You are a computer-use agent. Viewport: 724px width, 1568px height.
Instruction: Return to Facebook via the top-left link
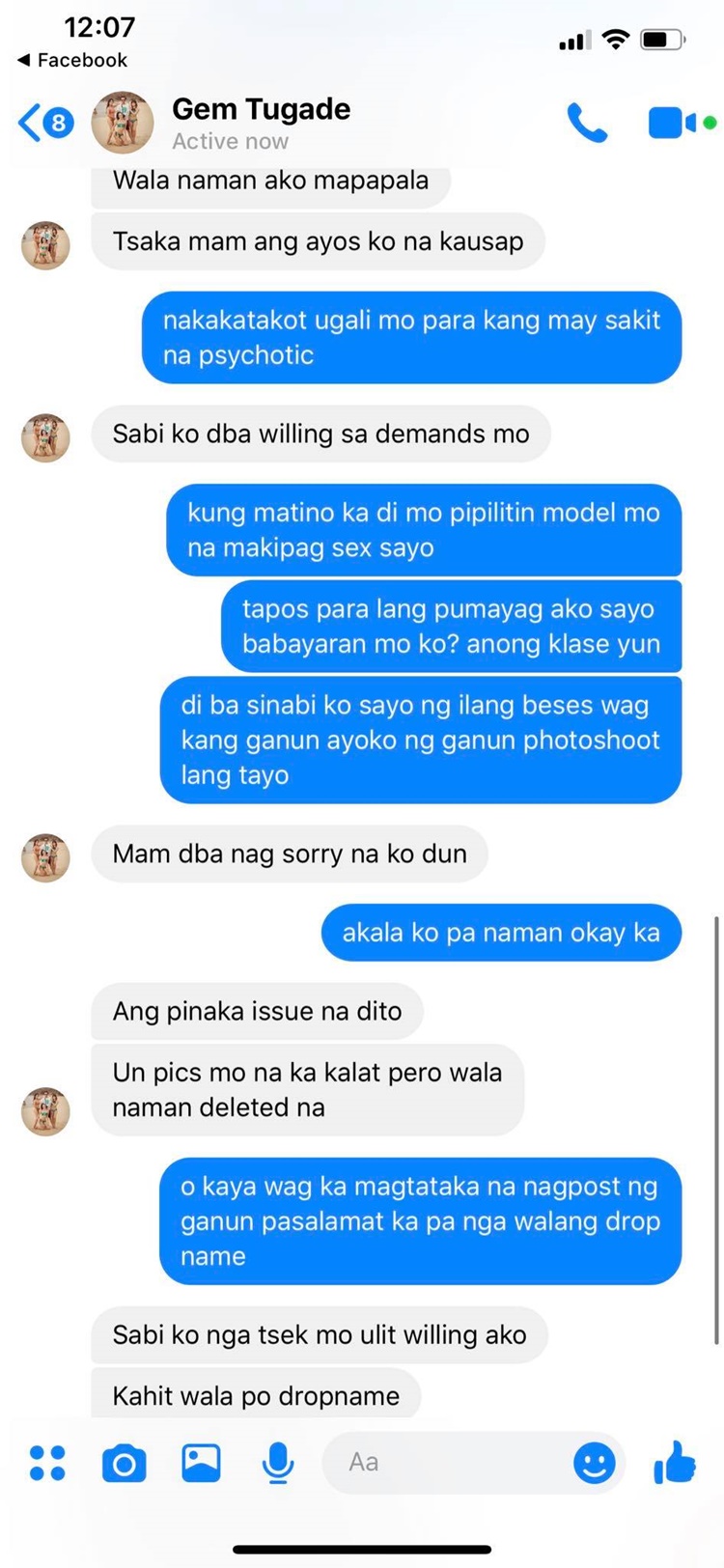pos(70,60)
